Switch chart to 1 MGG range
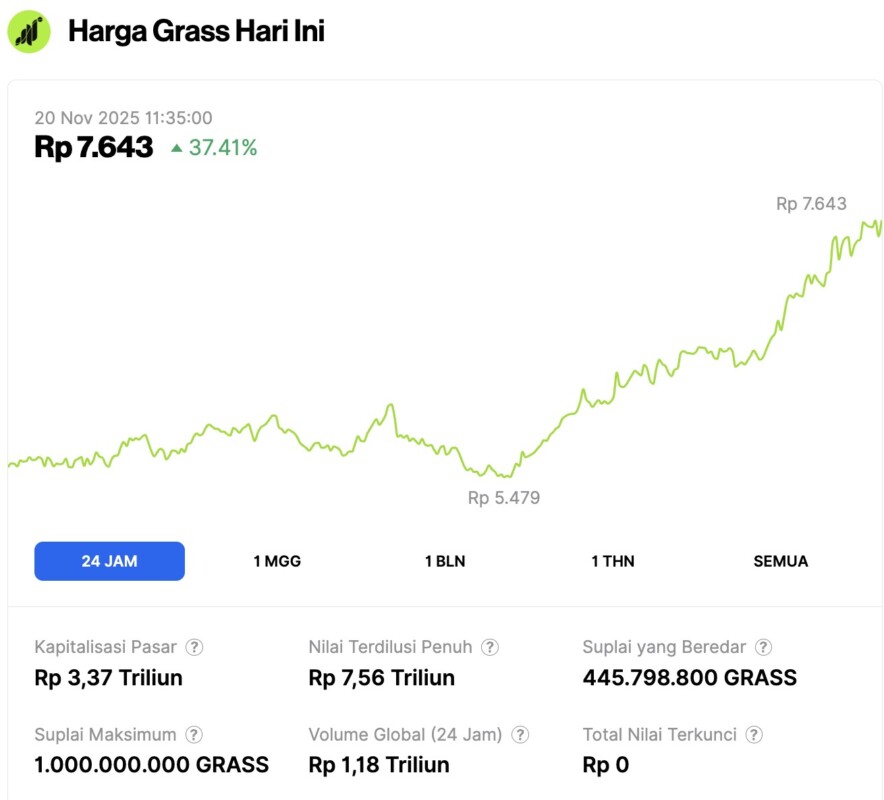The image size is (884, 800). point(277,561)
